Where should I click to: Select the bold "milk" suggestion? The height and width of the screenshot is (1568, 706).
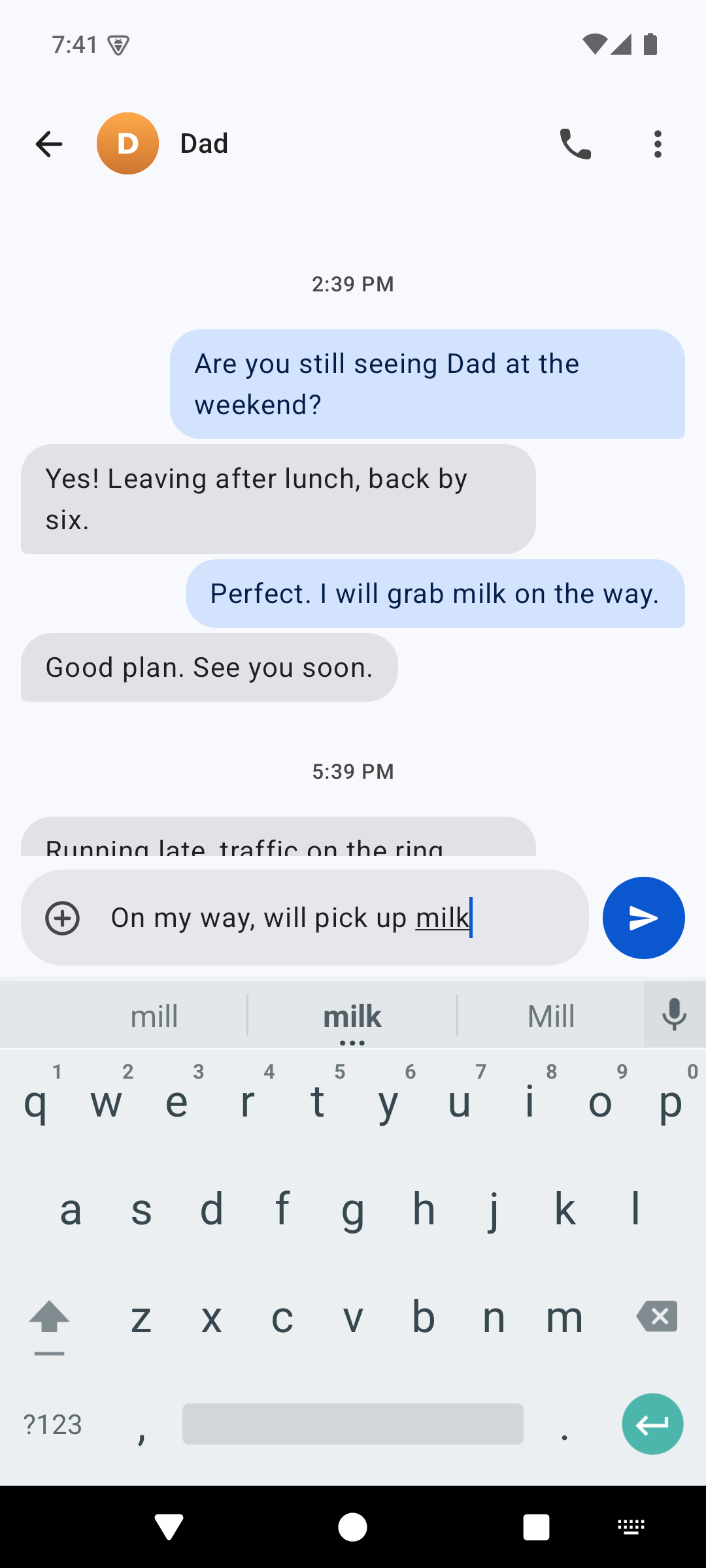pyautogui.click(x=352, y=1016)
